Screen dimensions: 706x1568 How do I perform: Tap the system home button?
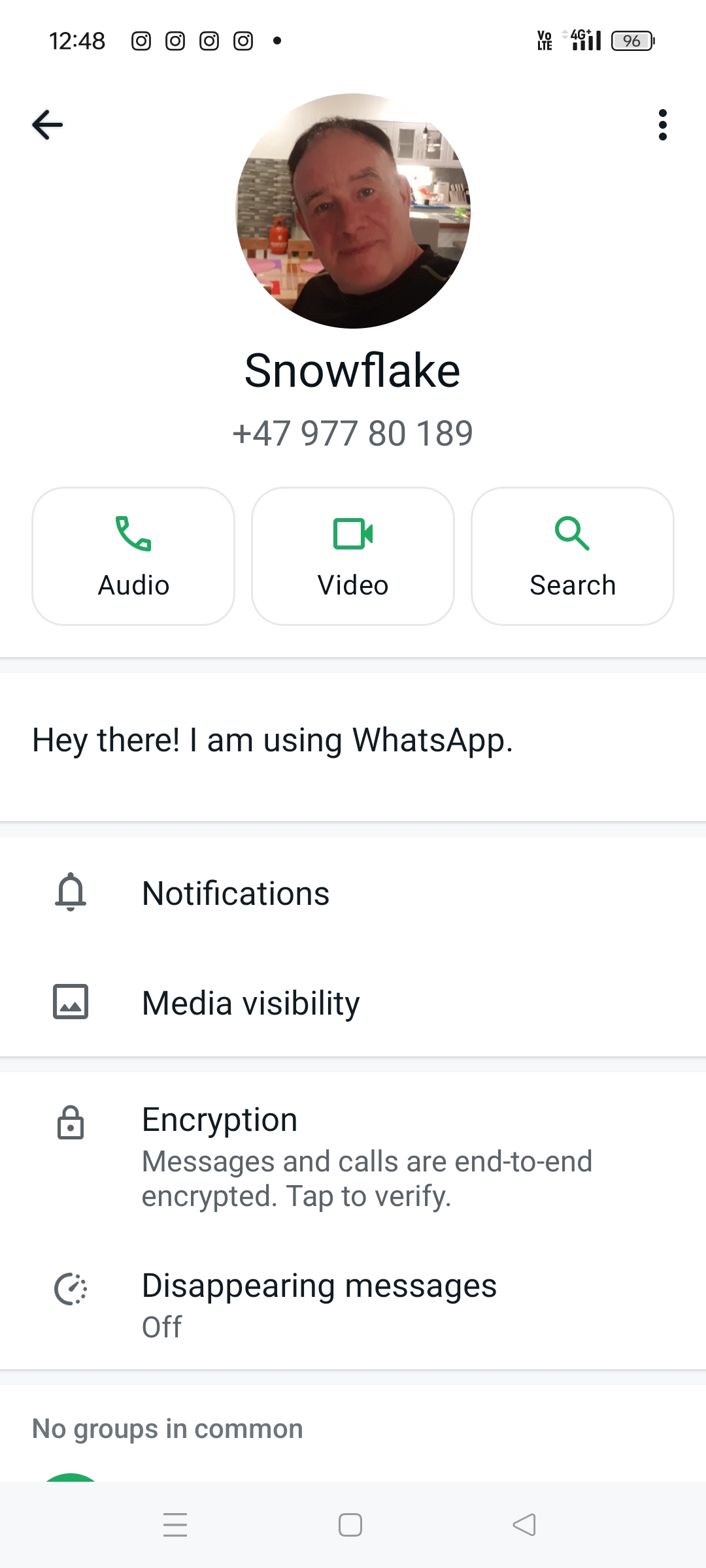click(x=350, y=1526)
